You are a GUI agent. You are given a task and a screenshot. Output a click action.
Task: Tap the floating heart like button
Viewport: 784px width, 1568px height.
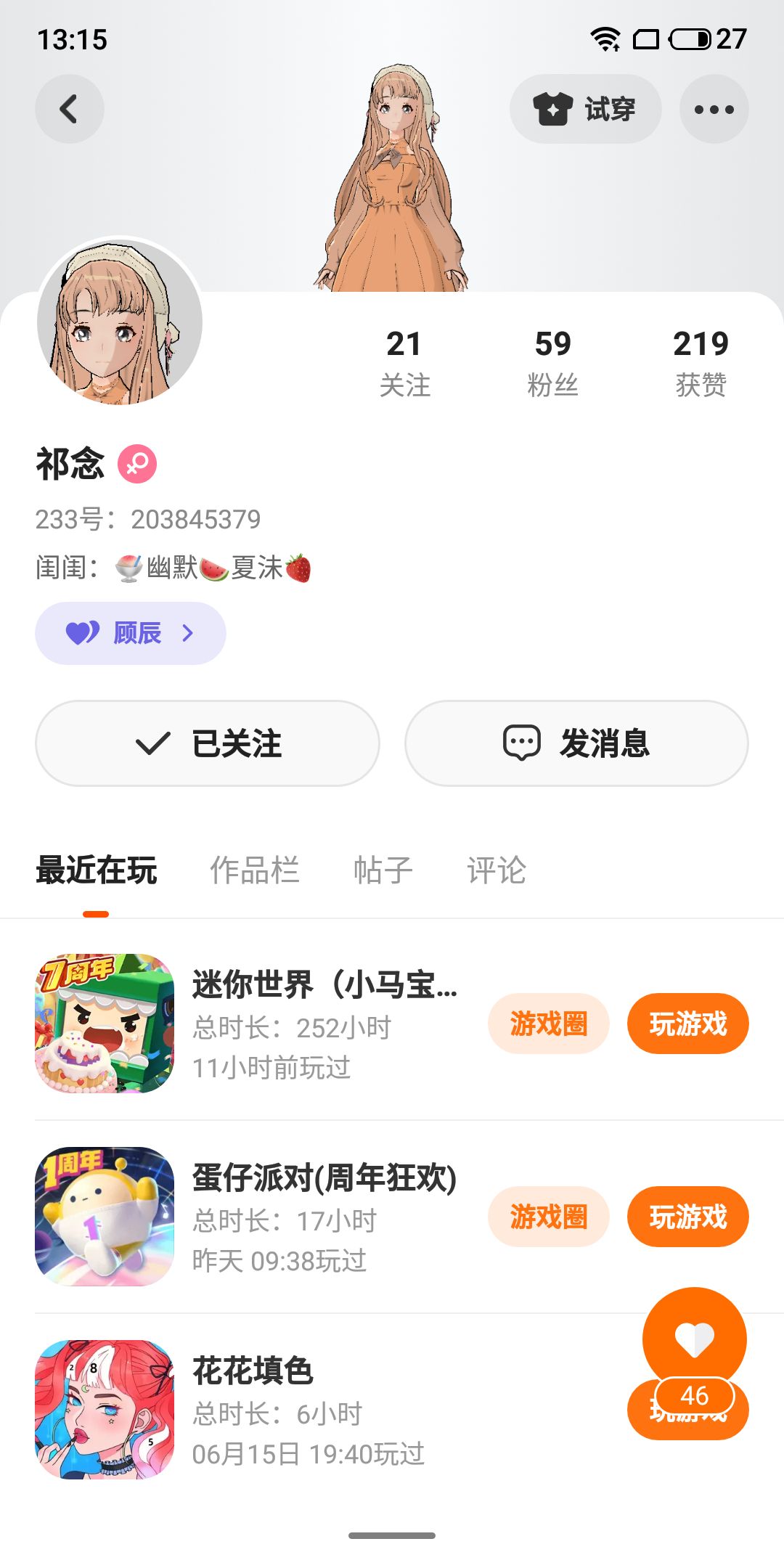tap(695, 1339)
